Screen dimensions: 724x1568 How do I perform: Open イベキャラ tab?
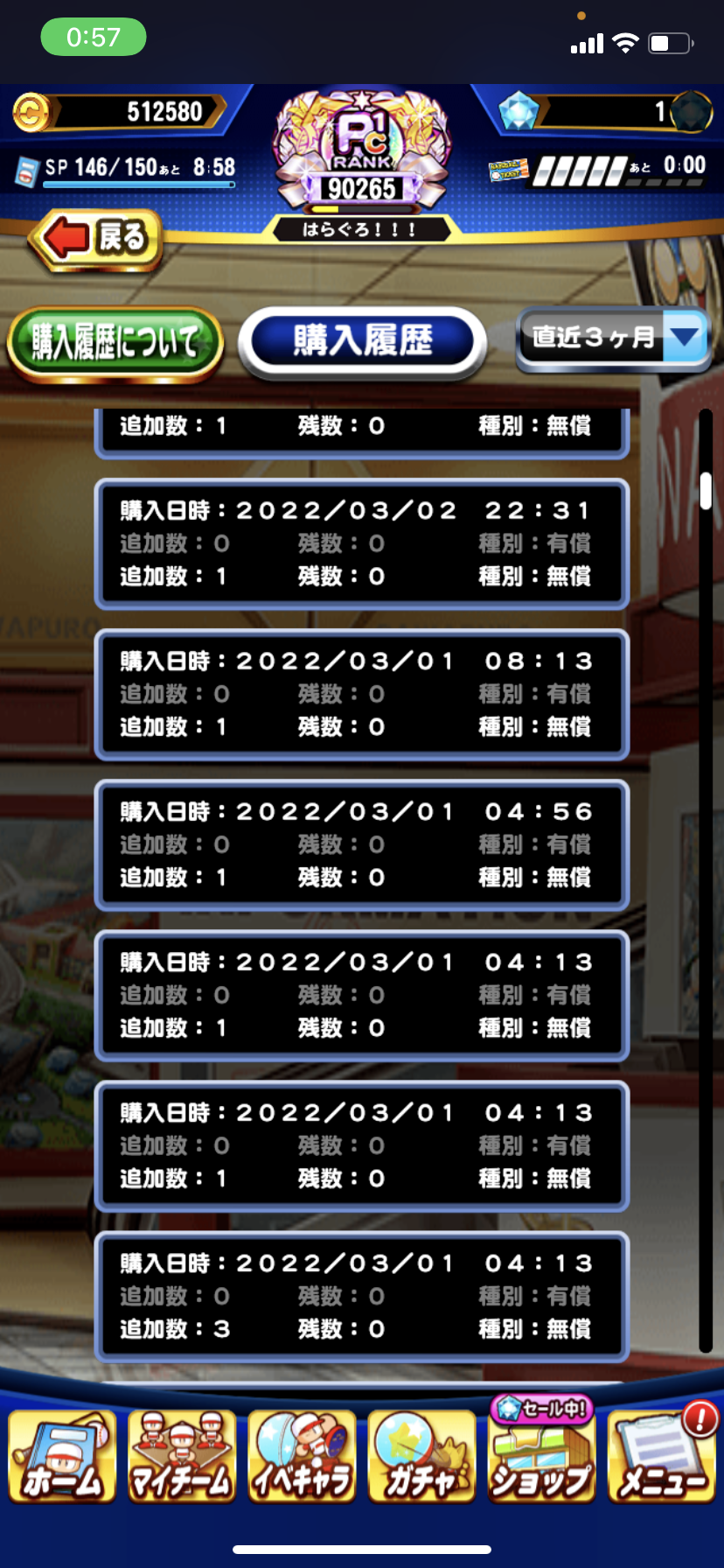[x=303, y=1457]
